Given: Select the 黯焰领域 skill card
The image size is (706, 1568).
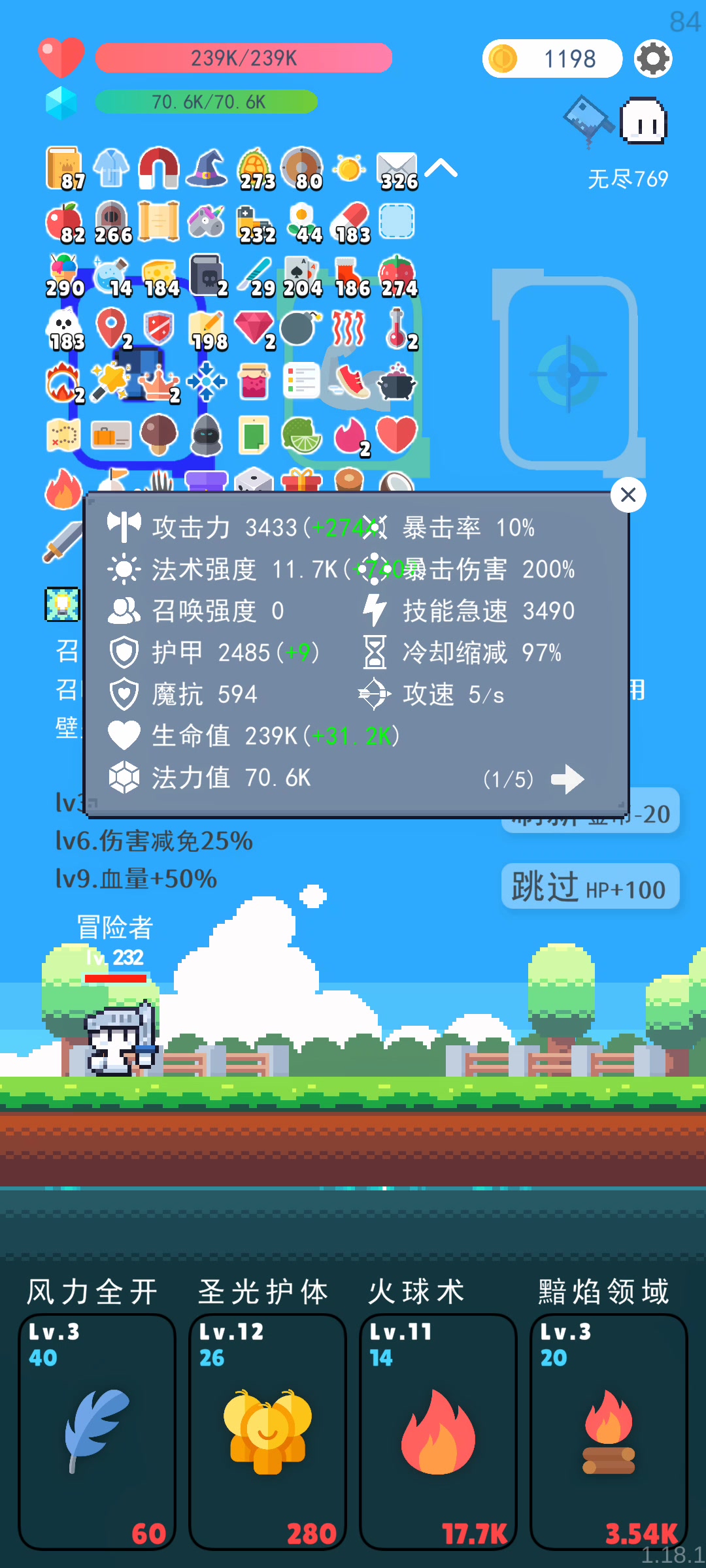Looking at the screenshot, I should [609, 1431].
